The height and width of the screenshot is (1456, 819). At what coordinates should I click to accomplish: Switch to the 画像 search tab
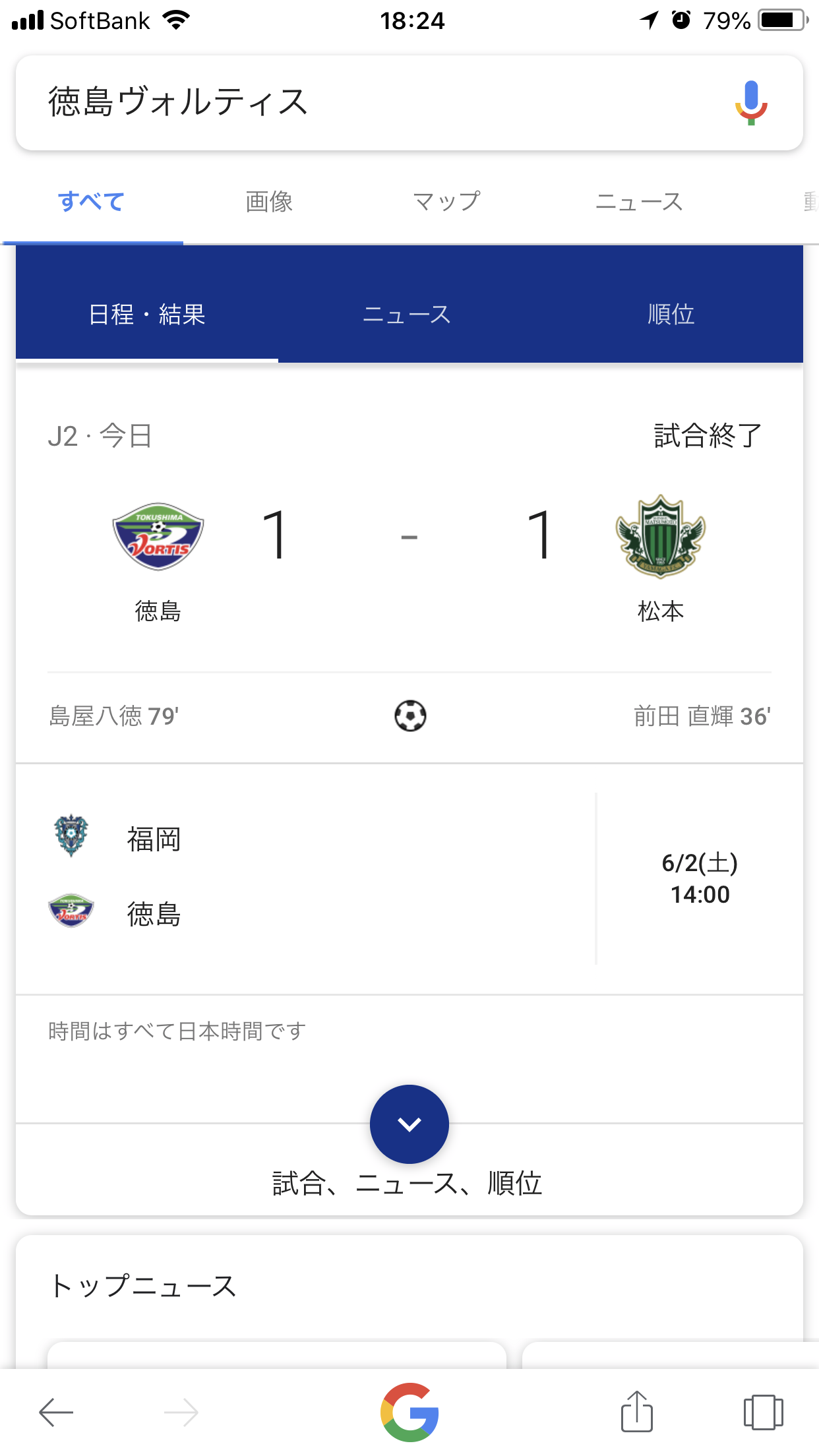point(269,202)
